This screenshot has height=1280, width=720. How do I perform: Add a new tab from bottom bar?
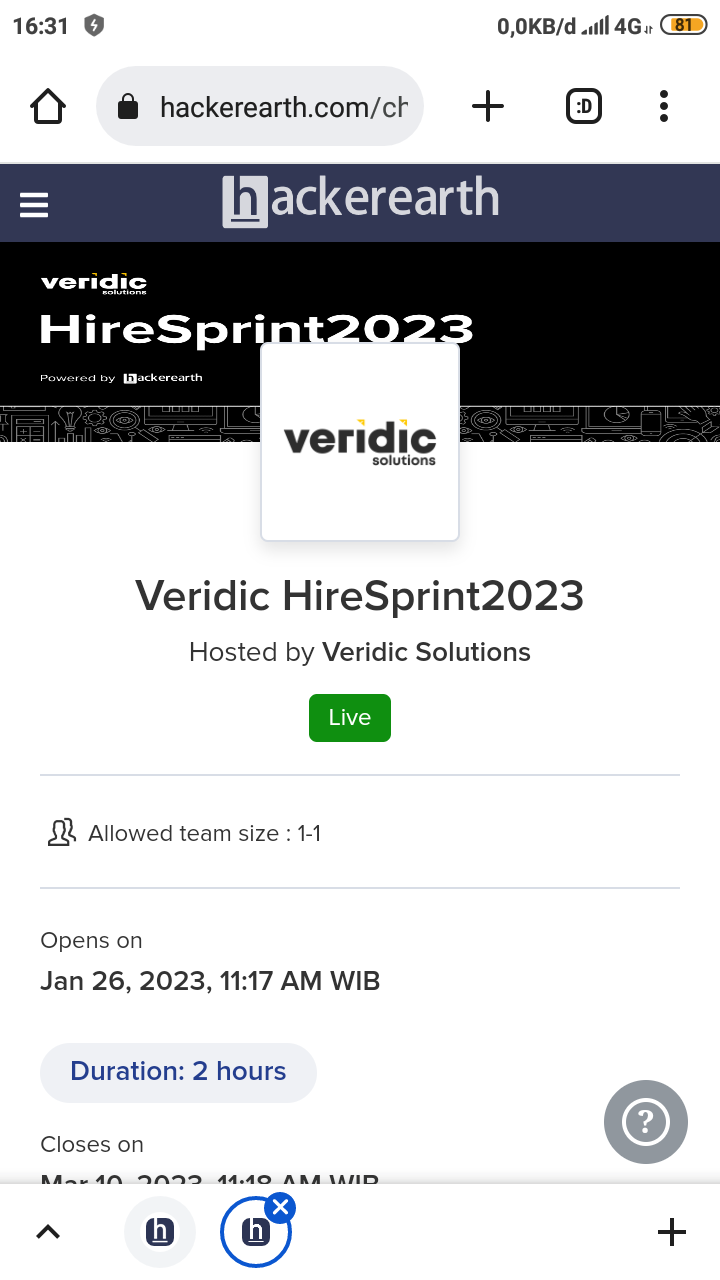(x=672, y=1232)
